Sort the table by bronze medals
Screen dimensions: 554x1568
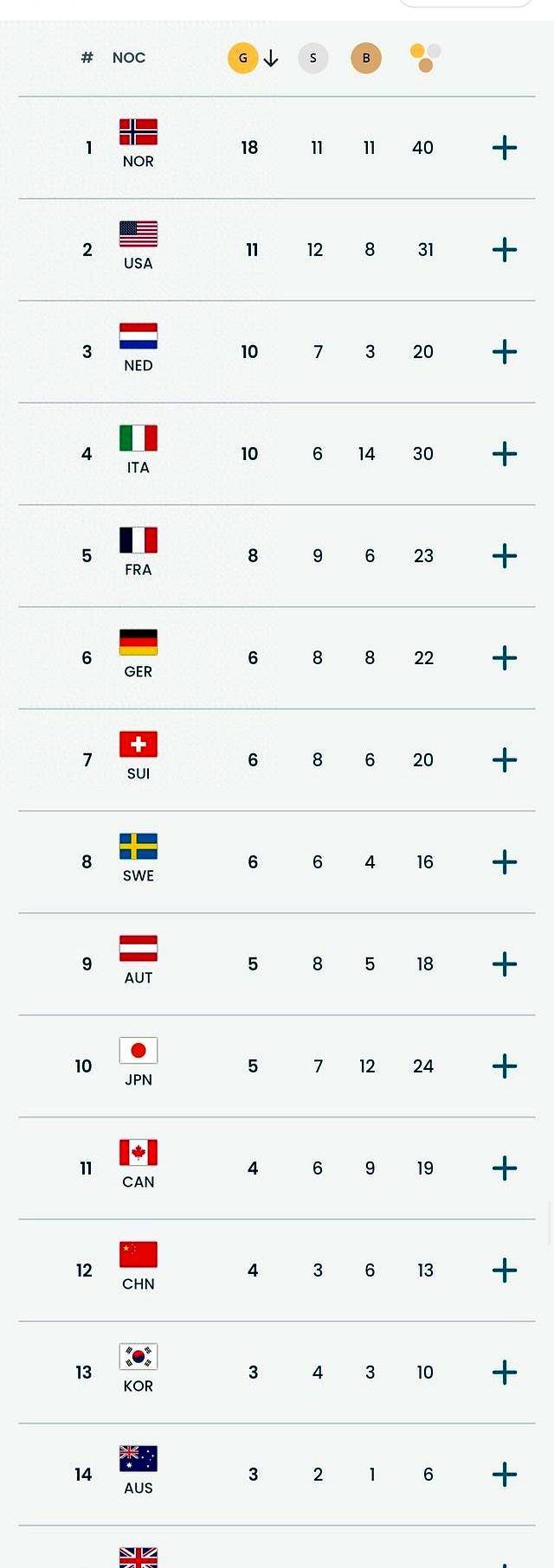coord(366,58)
